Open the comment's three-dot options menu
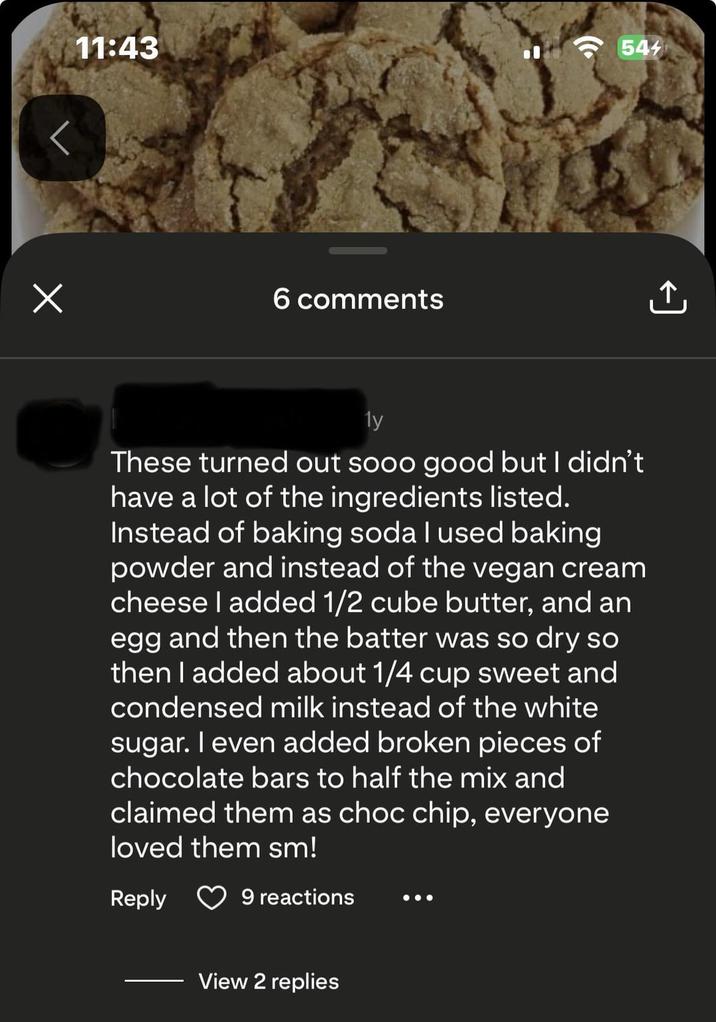This screenshot has width=716, height=1022. pyautogui.click(x=418, y=898)
